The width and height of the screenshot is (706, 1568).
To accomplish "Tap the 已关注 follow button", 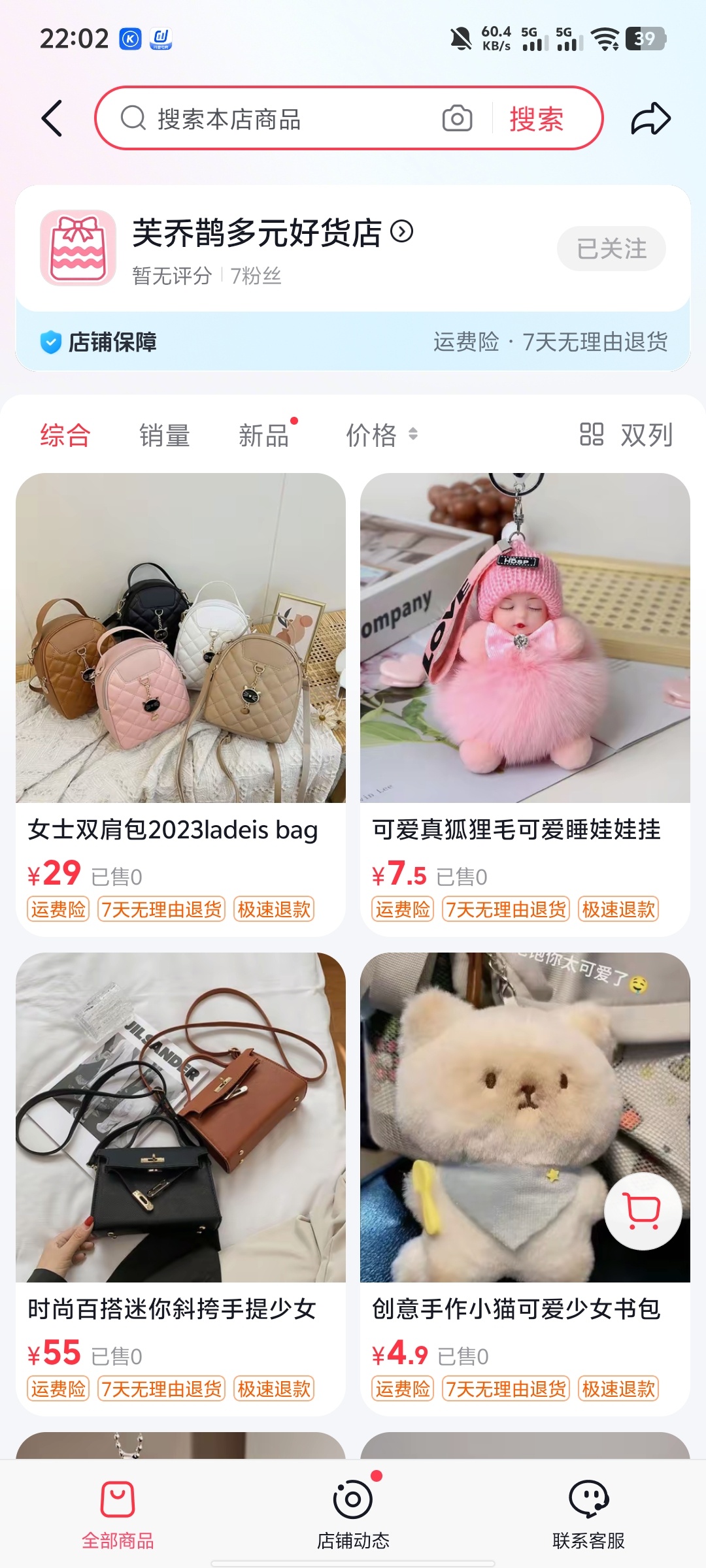I will pyautogui.click(x=611, y=248).
